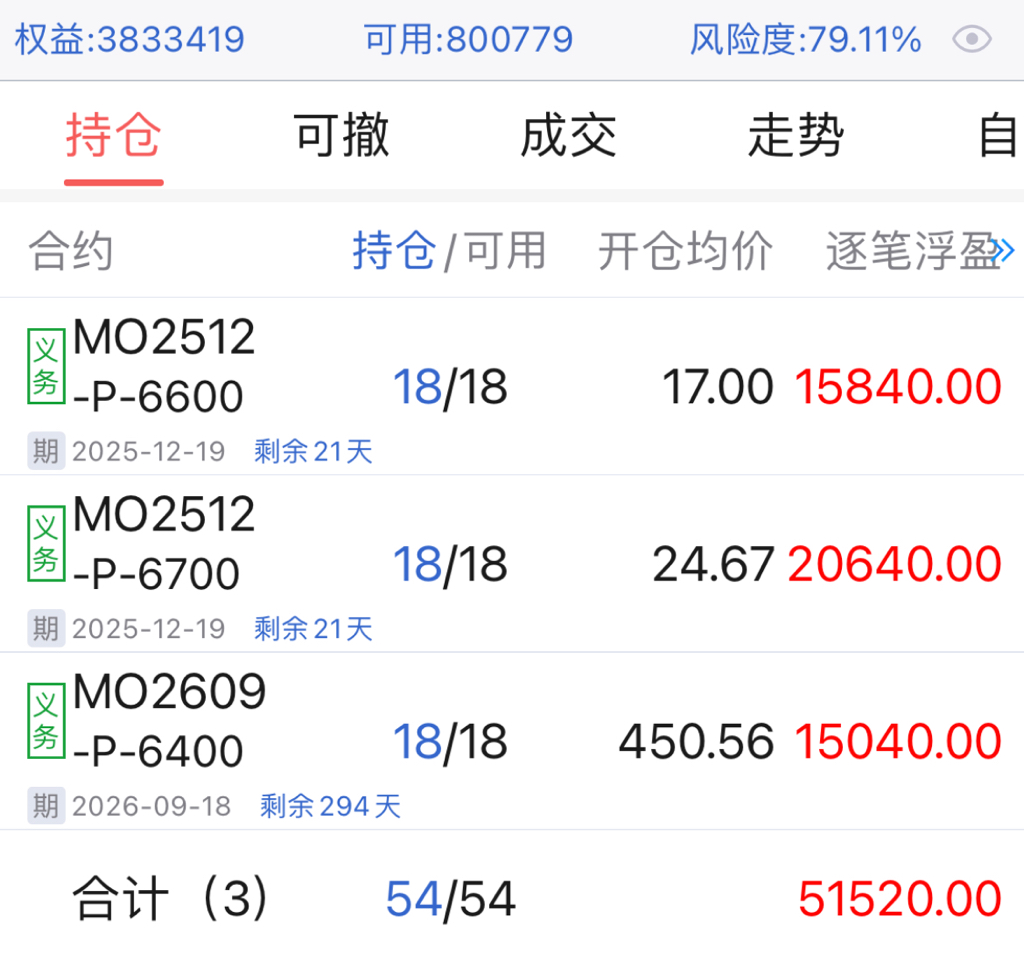Switch to the 成交 tab
This screenshot has width=1024, height=961.
coord(568,137)
